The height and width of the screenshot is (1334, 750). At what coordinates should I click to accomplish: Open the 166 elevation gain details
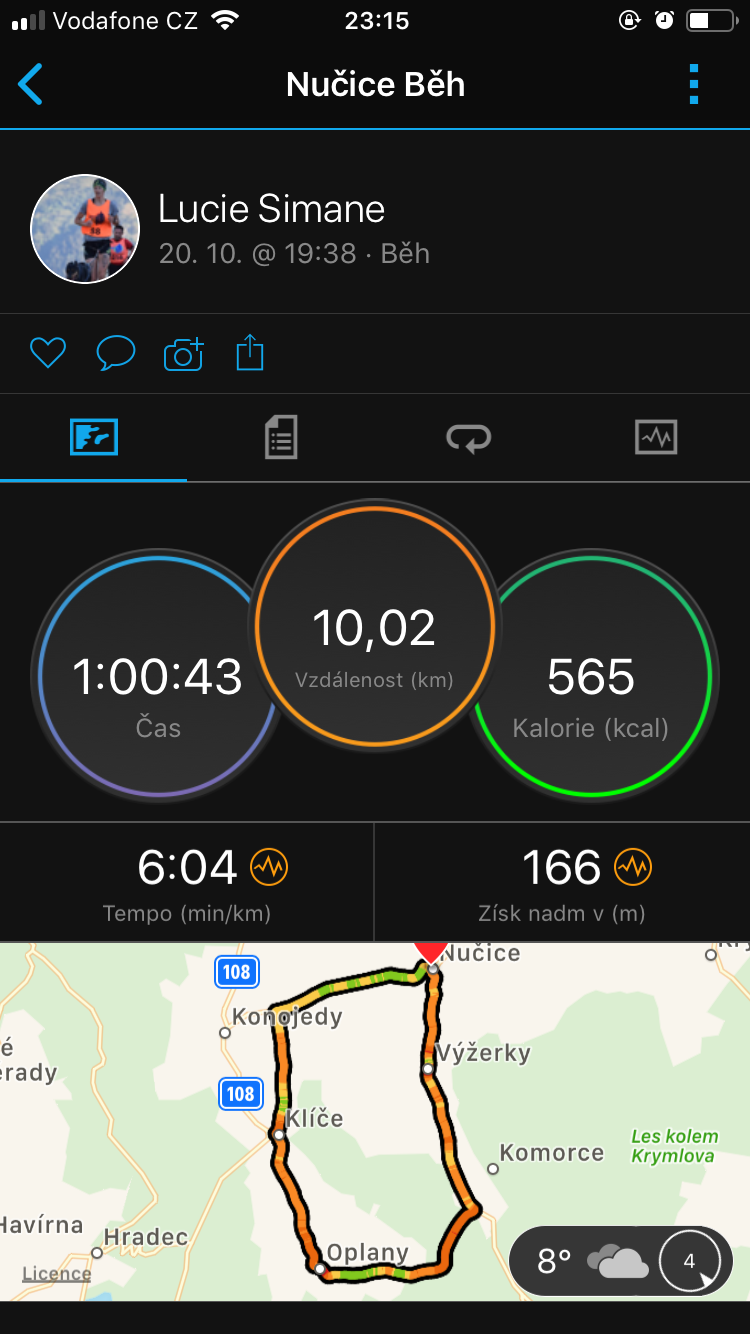point(562,883)
